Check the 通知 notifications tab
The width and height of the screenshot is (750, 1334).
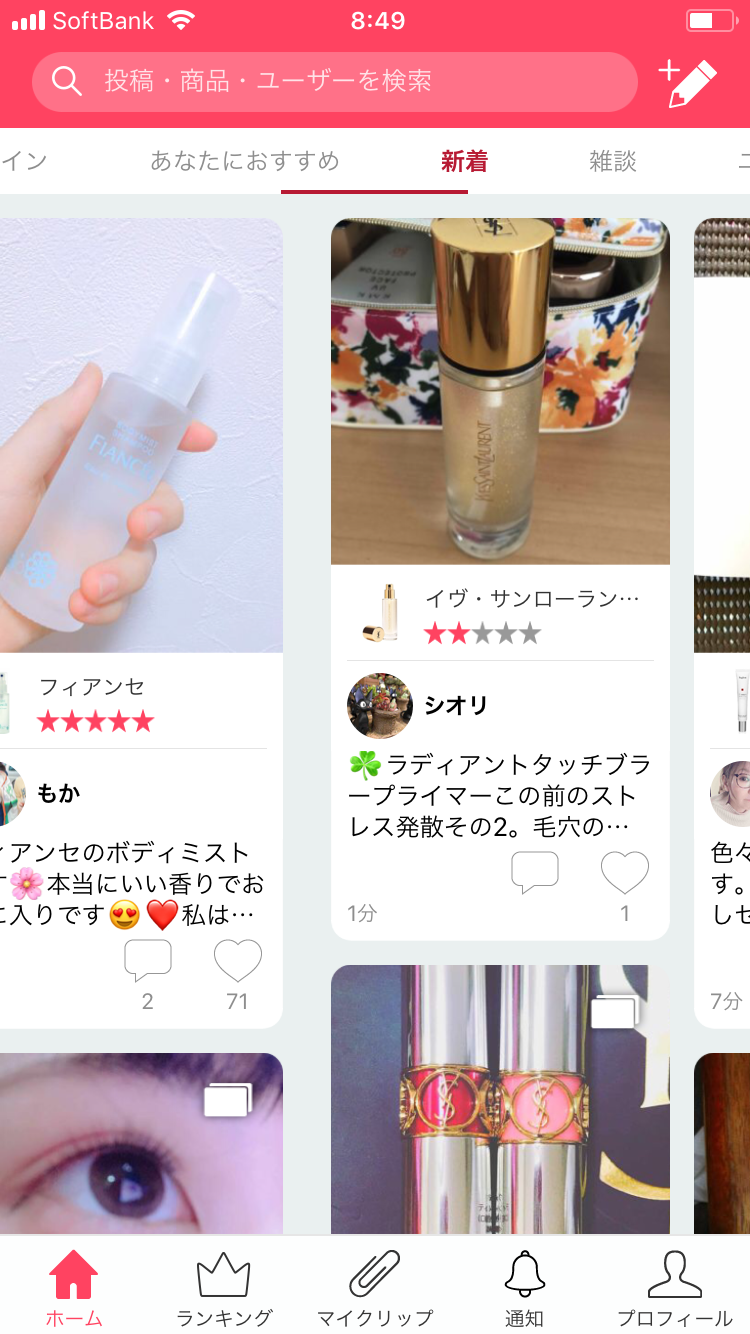point(524,1291)
